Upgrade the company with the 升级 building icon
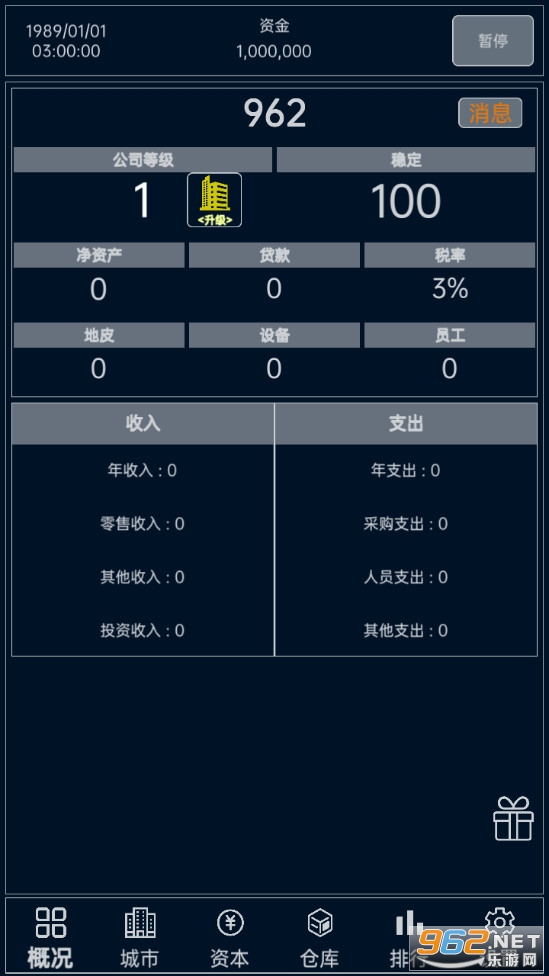This screenshot has width=549, height=976. coord(215,200)
